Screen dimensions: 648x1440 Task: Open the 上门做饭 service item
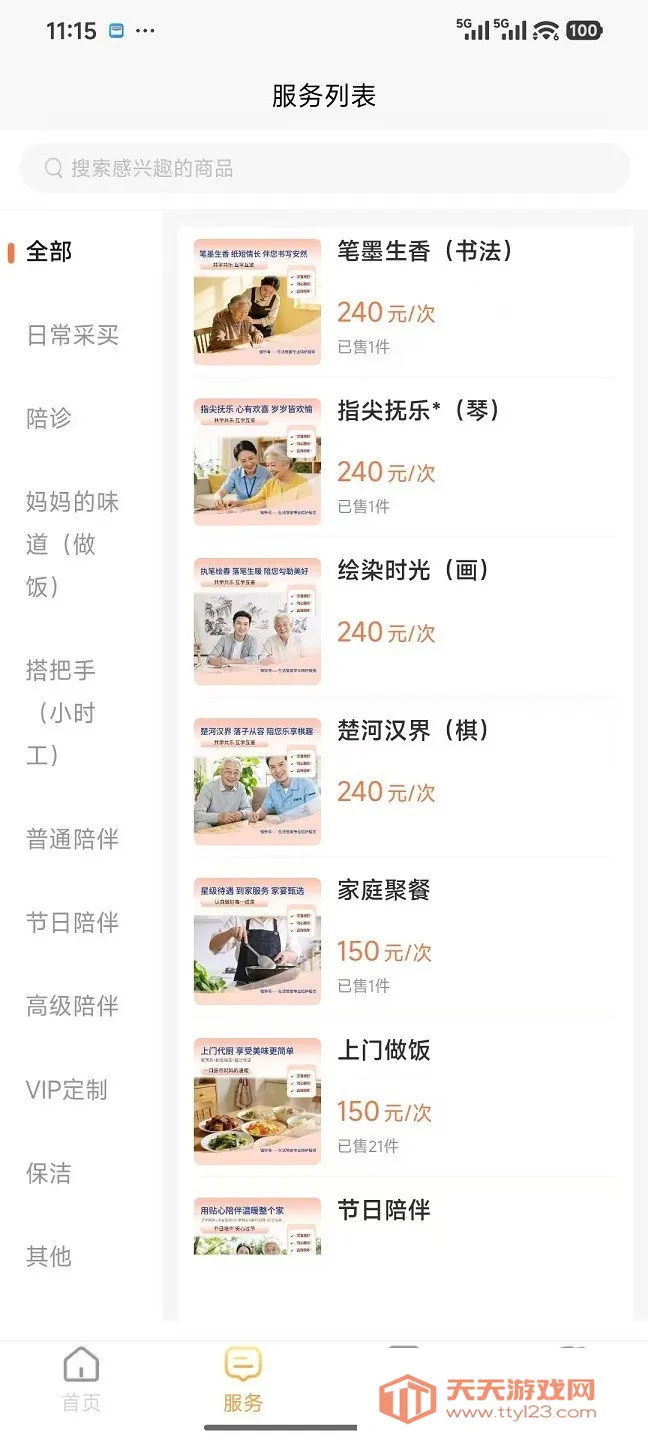tap(404, 1101)
